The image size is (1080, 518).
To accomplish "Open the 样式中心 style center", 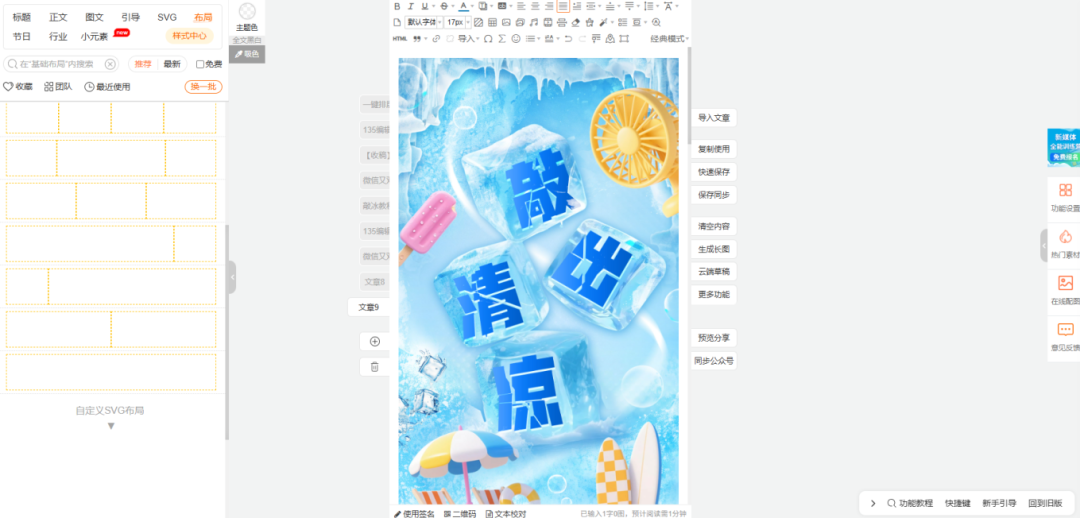I will point(189,36).
